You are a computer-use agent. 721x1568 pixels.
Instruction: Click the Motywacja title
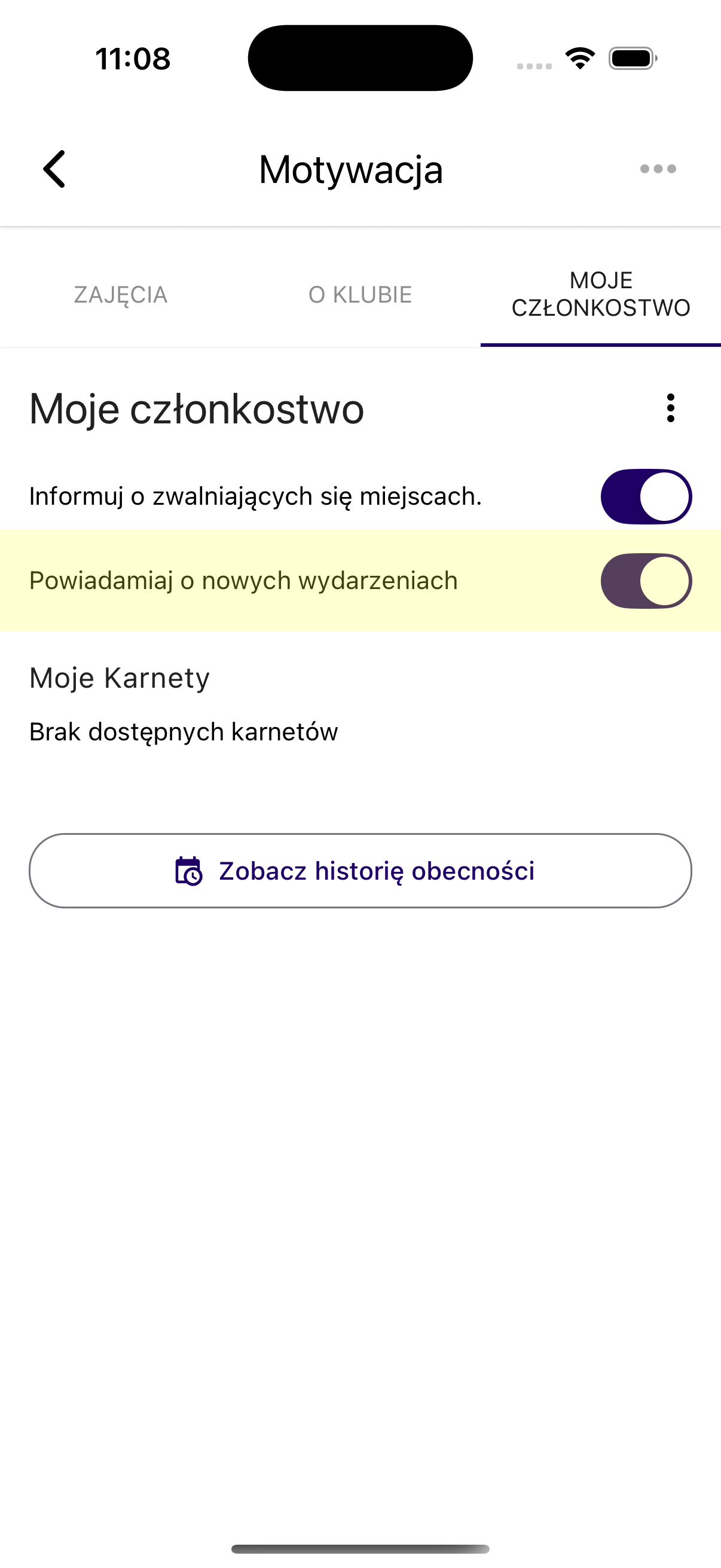350,170
